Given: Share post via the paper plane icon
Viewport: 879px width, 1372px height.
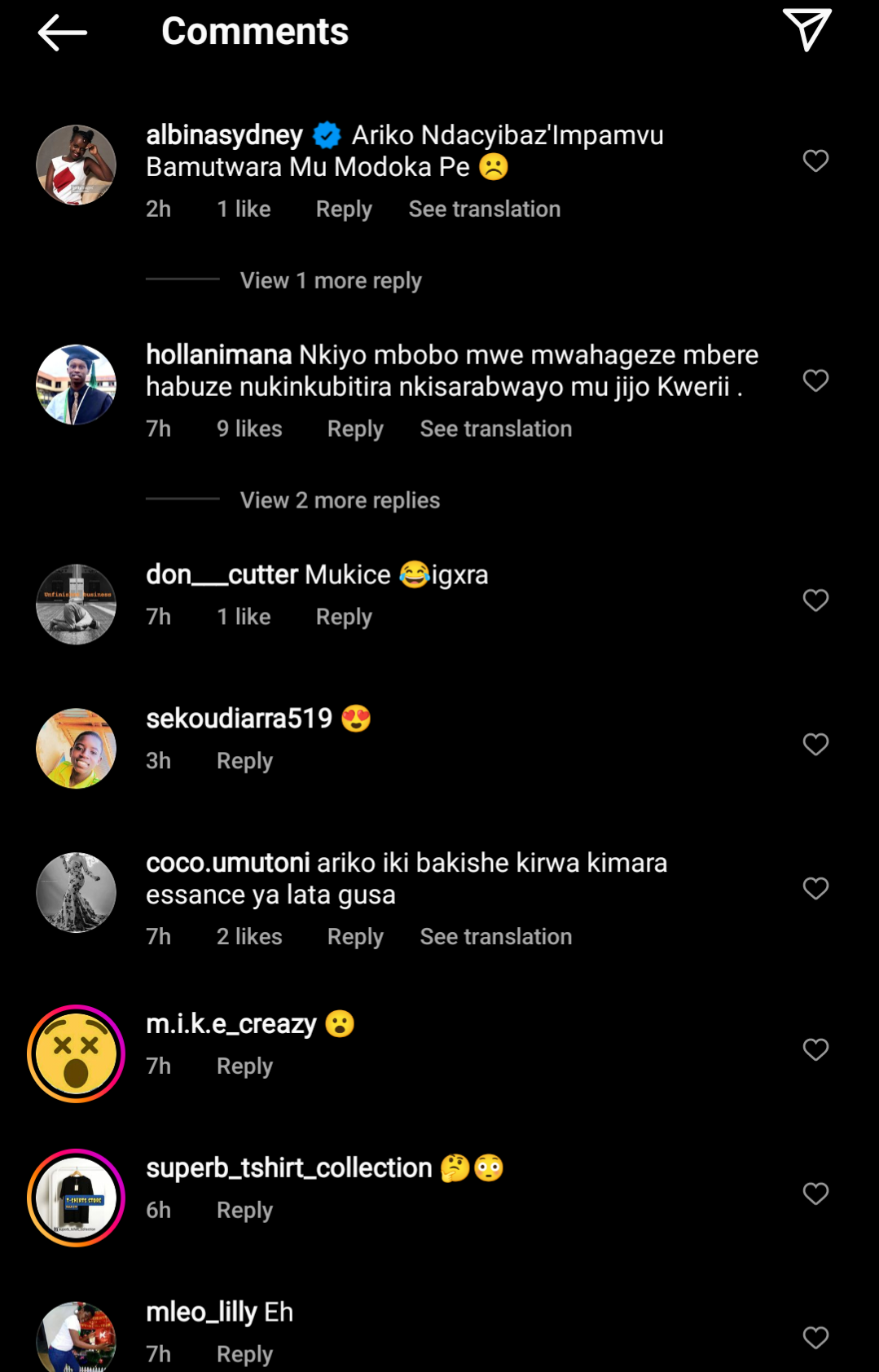Looking at the screenshot, I should pyautogui.click(x=806, y=31).
